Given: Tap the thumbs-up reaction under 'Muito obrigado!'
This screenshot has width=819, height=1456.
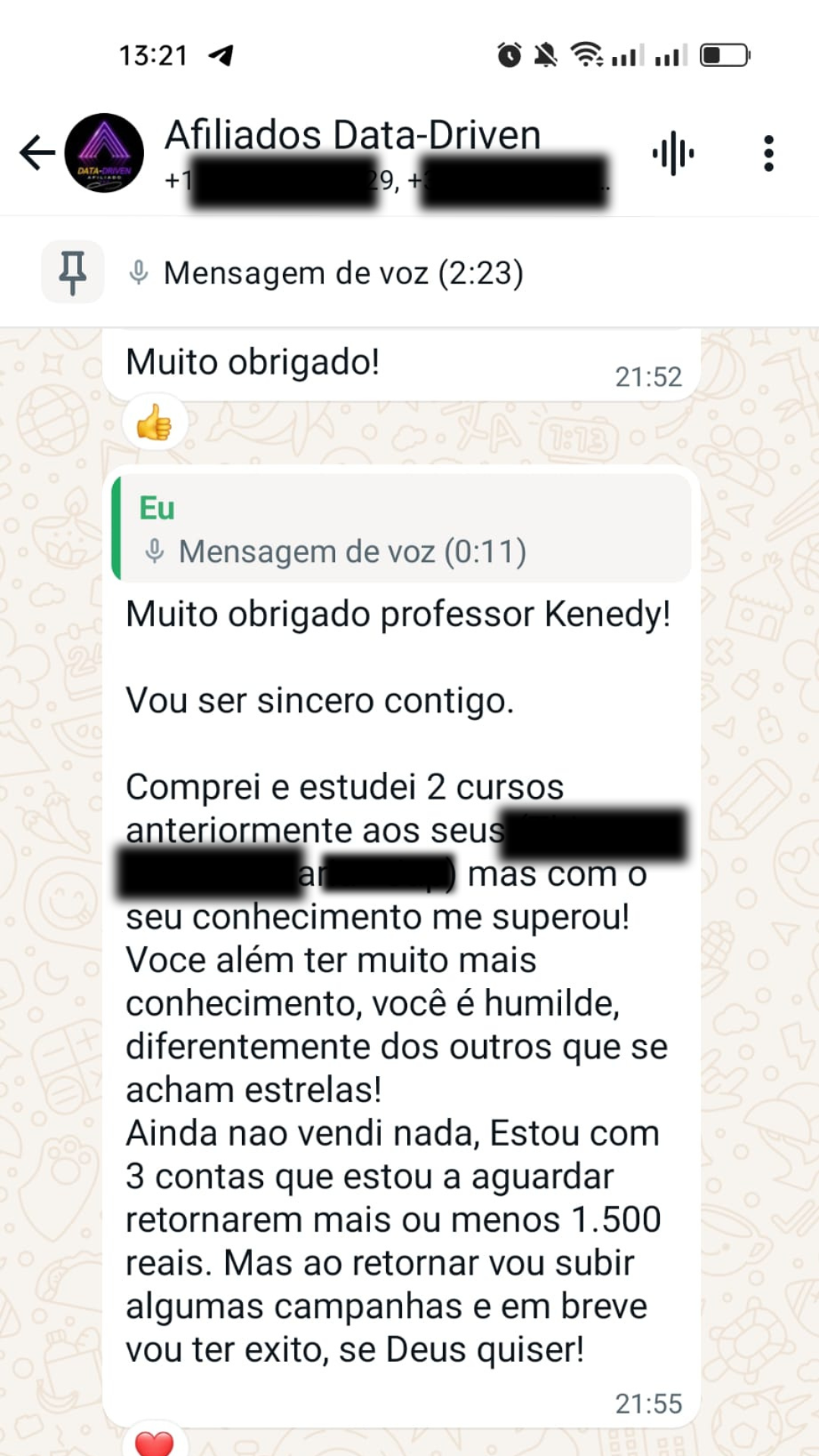Looking at the screenshot, I should pos(155,422).
